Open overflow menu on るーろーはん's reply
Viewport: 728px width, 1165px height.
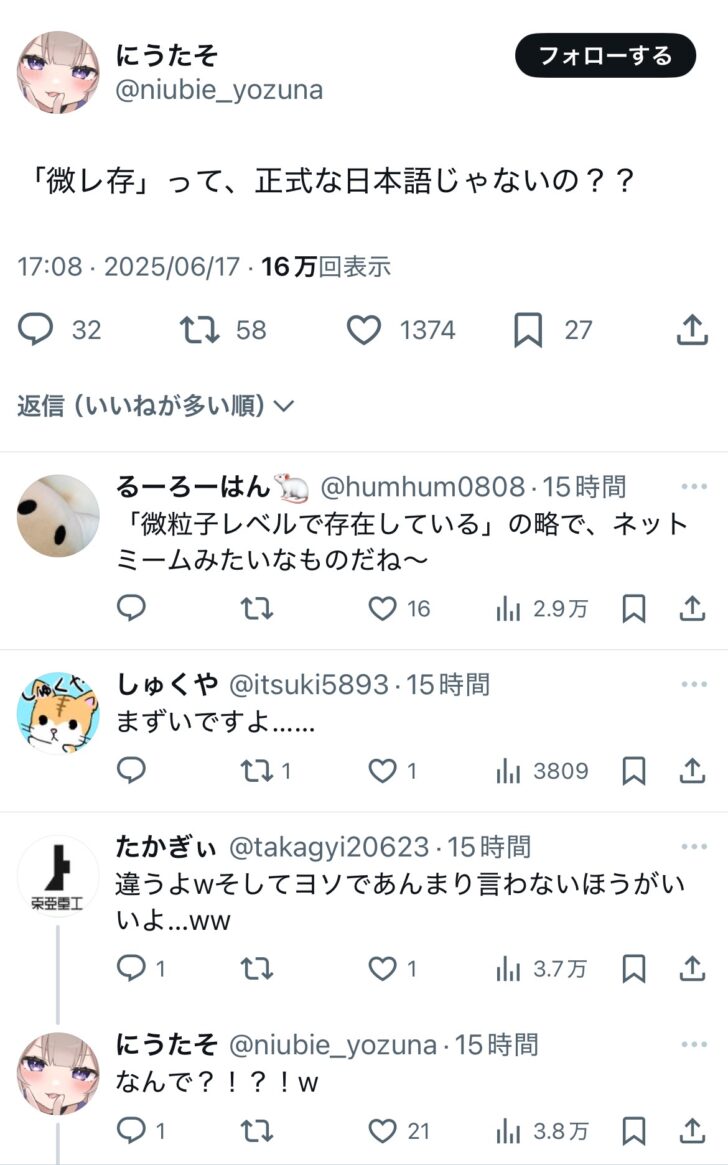click(694, 487)
